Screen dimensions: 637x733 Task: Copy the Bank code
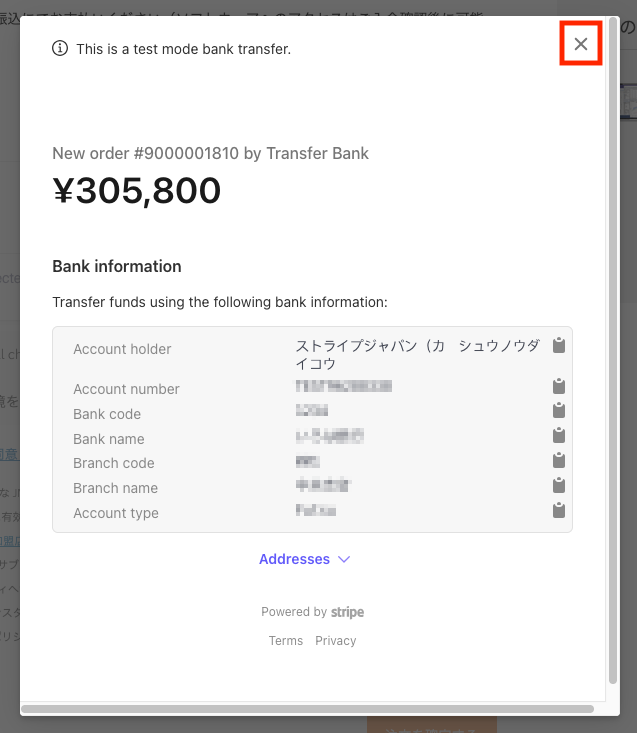point(559,410)
